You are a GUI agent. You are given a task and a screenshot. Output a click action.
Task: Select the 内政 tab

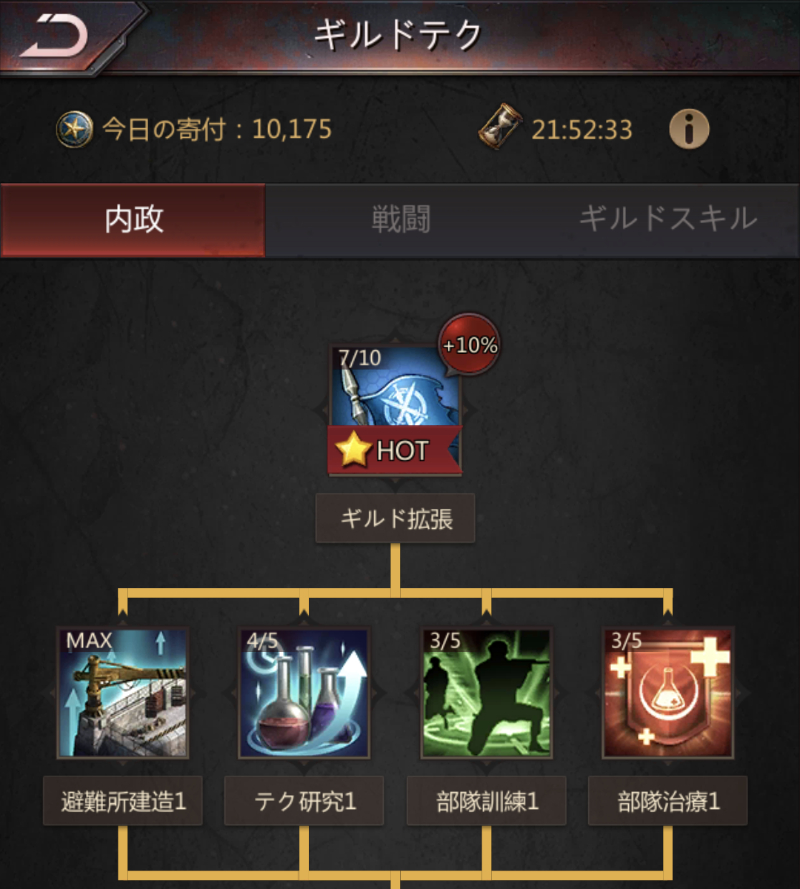pyautogui.click(x=133, y=219)
